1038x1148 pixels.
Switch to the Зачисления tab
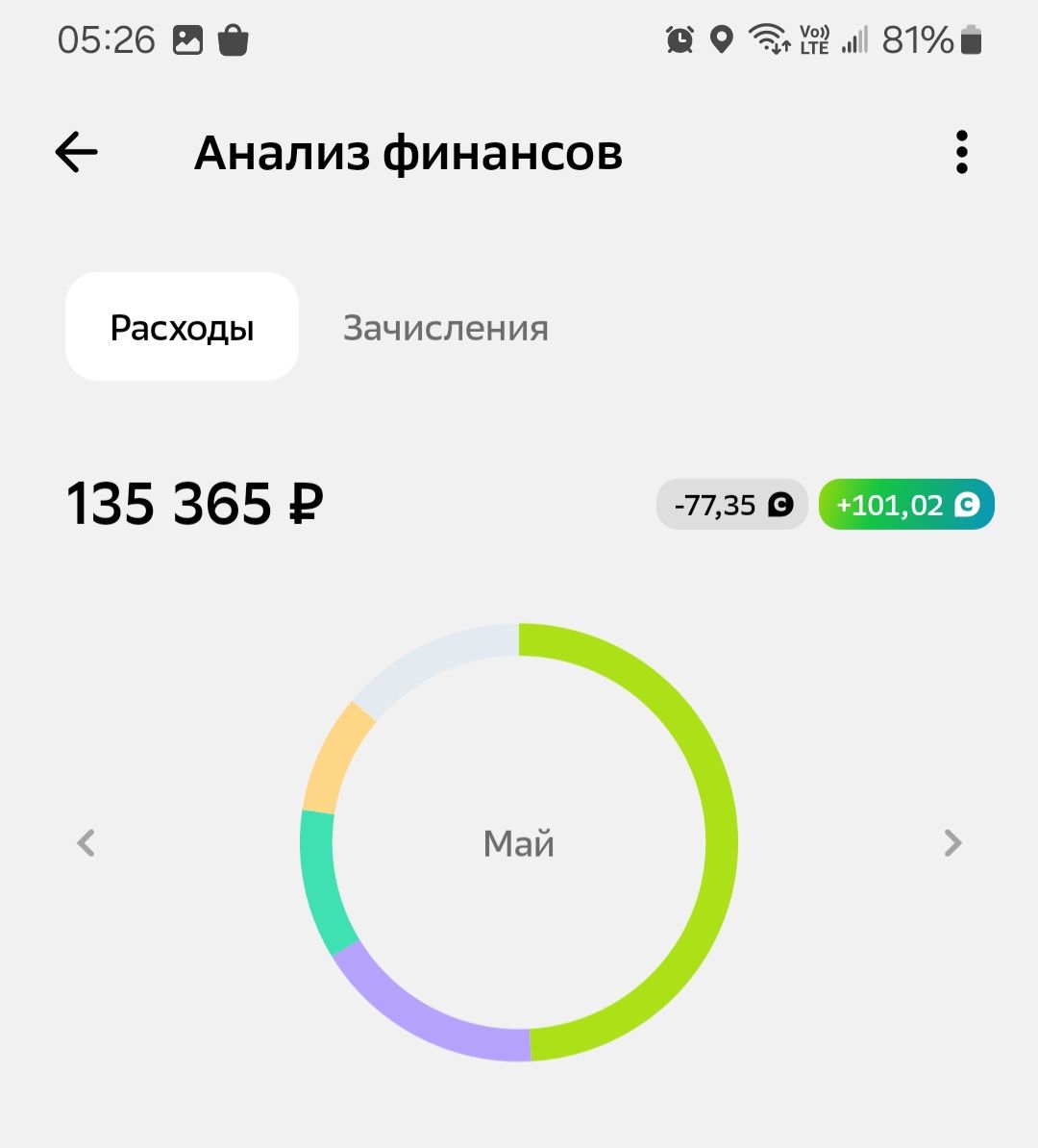click(446, 329)
